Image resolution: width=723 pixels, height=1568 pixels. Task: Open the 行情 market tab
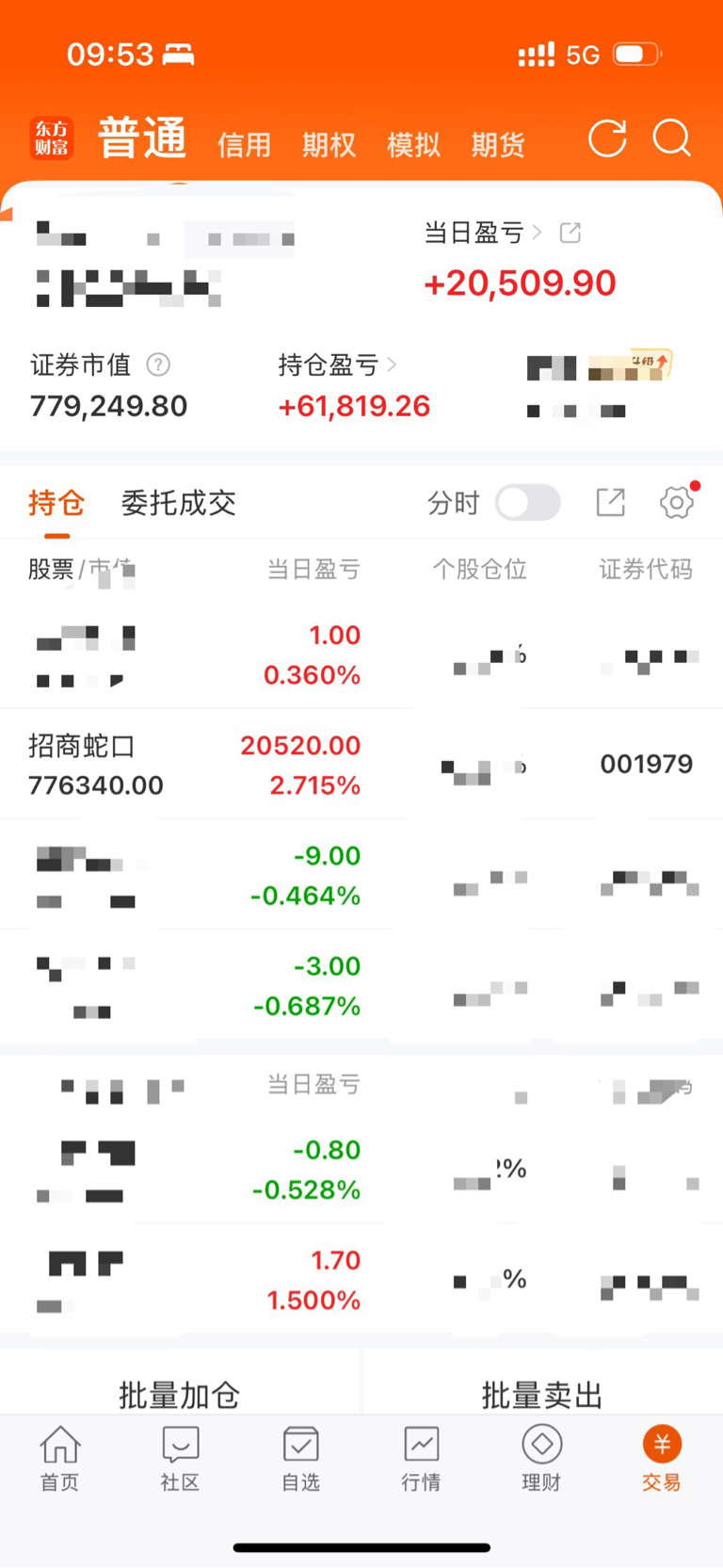(x=421, y=1459)
